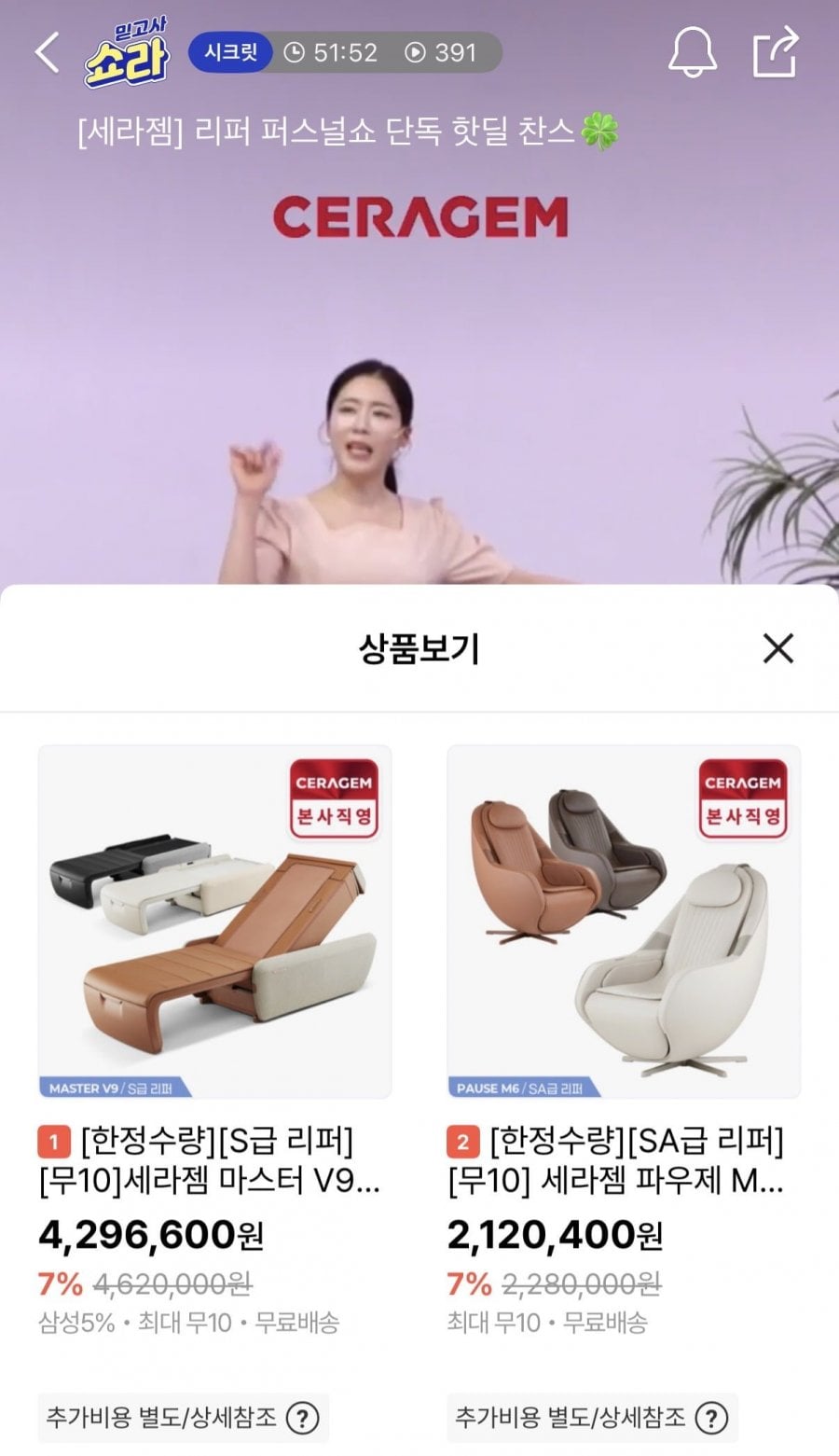Open the 세라젬 파우제 M6 product card

tap(624, 922)
